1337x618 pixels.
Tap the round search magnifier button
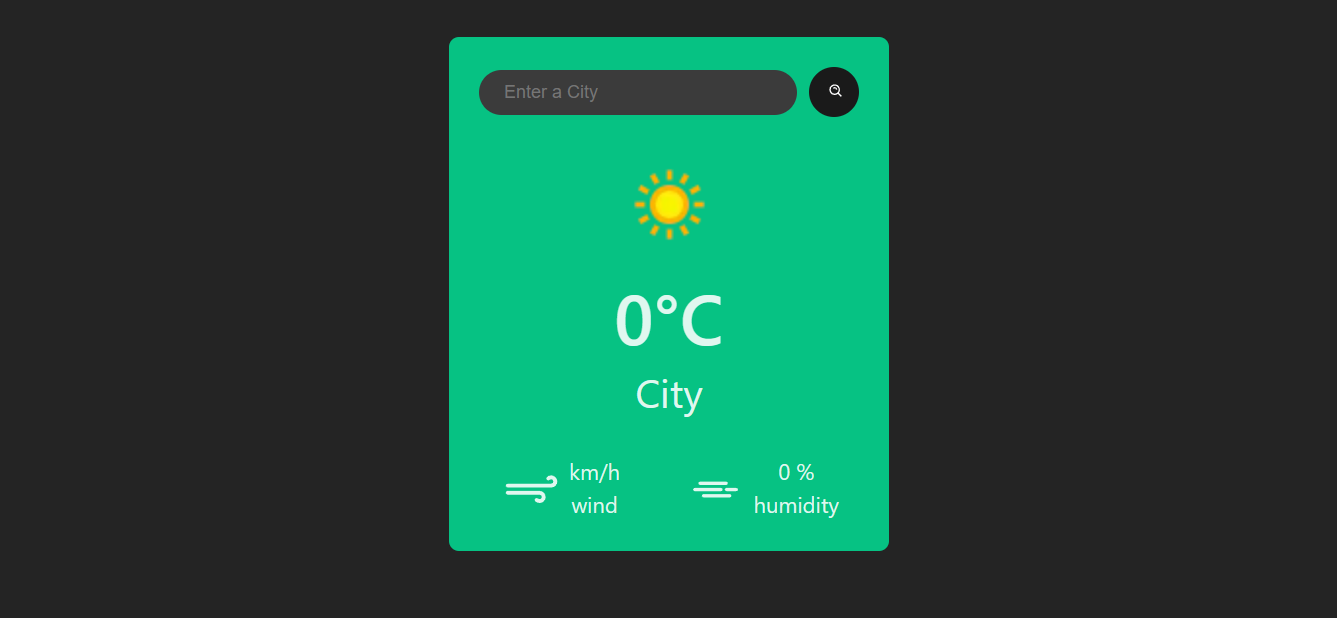pyautogui.click(x=834, y=92)
